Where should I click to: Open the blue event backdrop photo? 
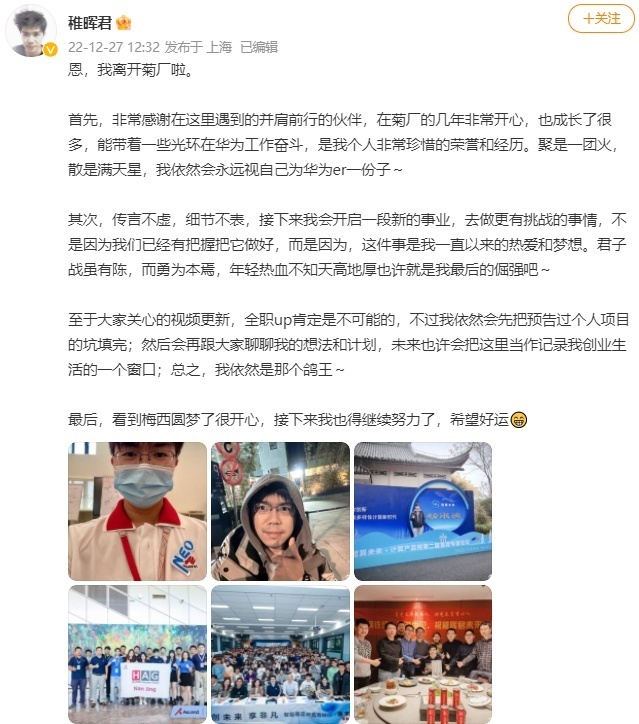point(424,511)
